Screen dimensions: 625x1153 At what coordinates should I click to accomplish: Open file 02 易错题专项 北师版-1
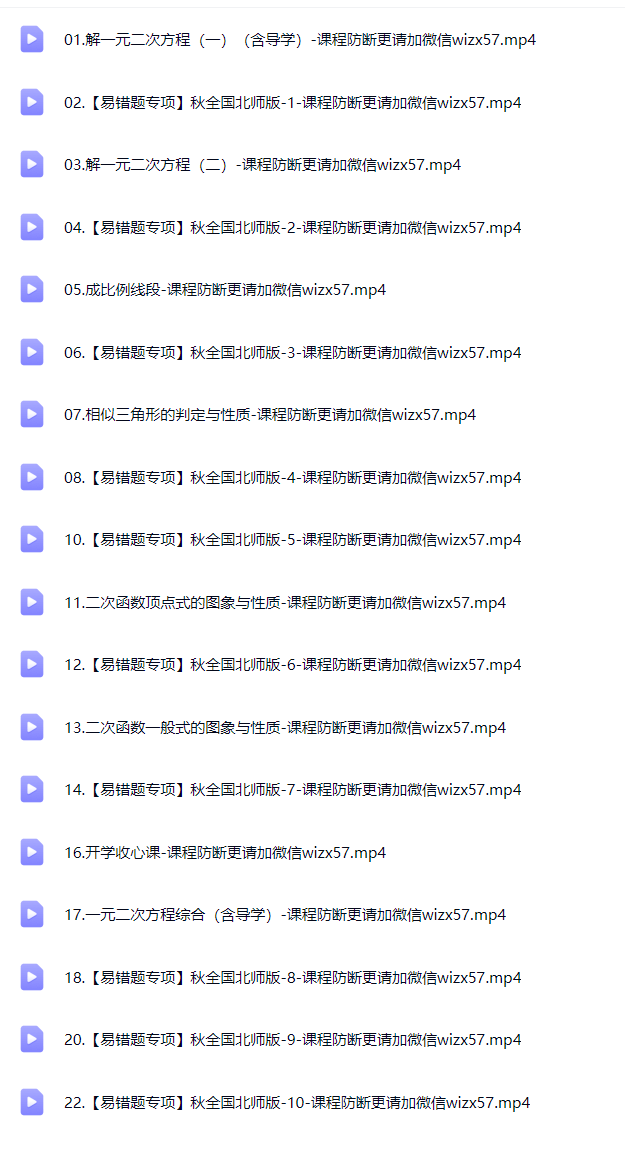pyautogui.click(x=292, y=103)
